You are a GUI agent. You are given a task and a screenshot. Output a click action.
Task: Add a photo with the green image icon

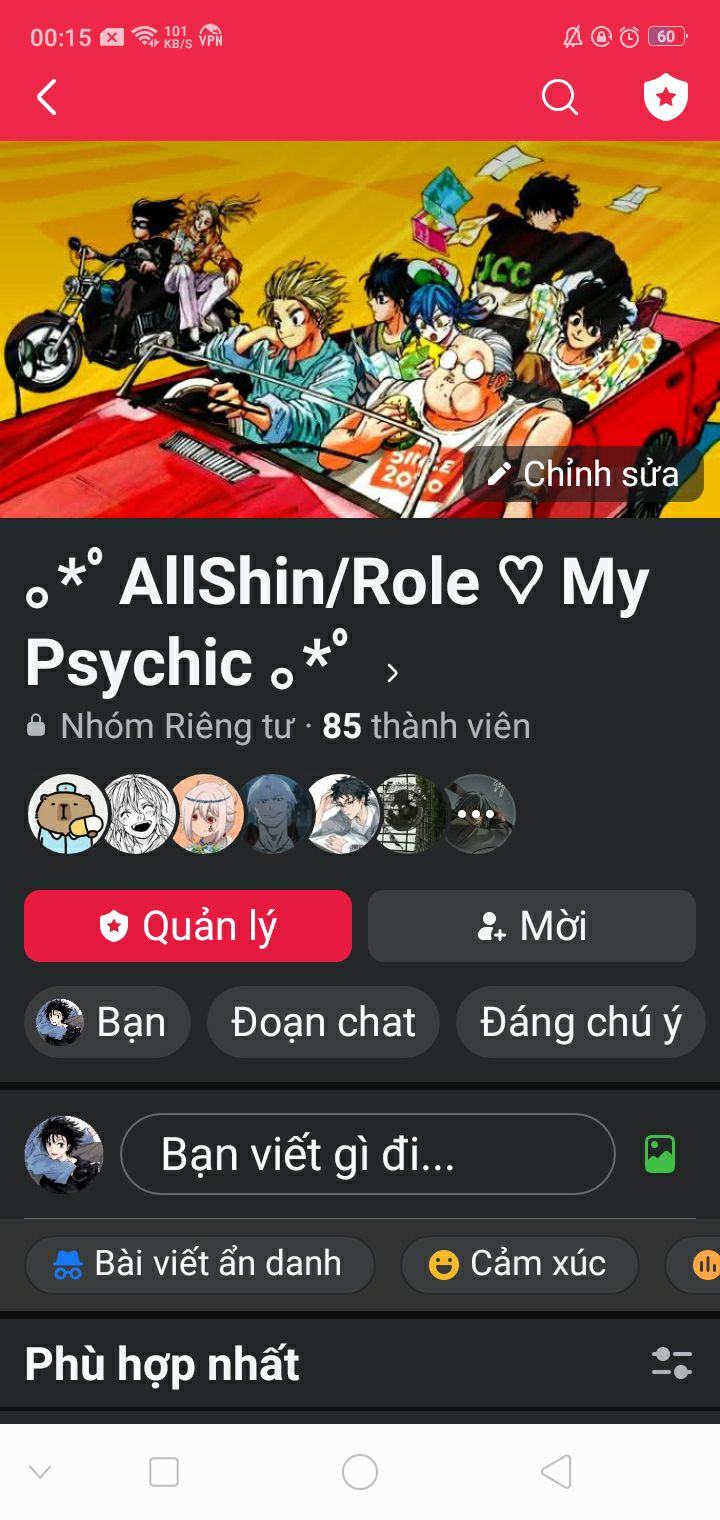pos(660,1154)
